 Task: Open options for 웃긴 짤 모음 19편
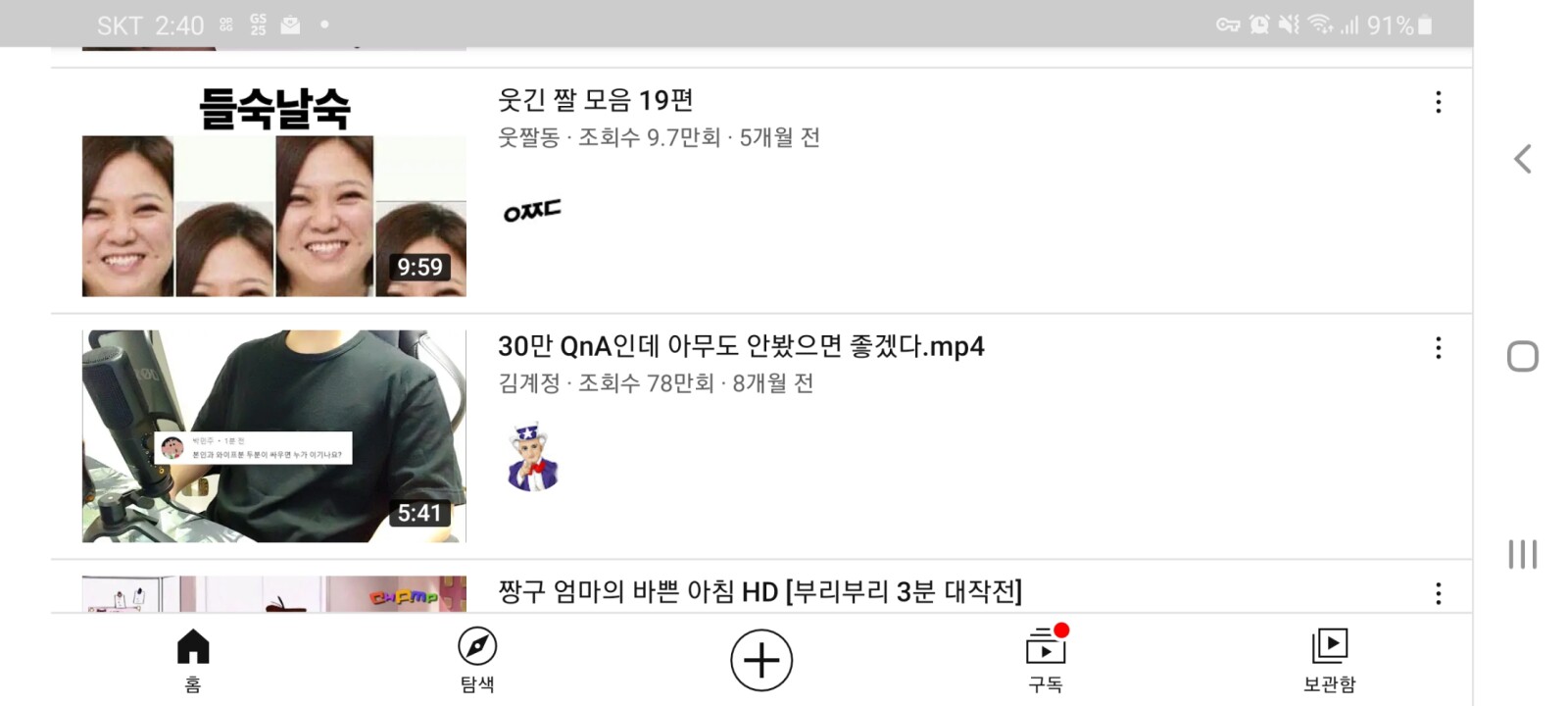(1438, 102)
